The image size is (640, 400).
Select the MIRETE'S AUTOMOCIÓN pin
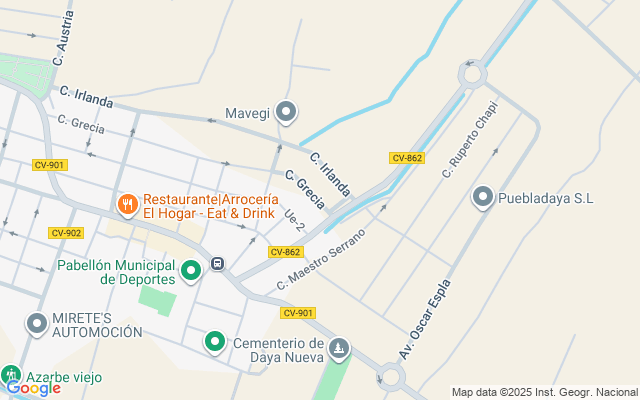pos(37,323)
